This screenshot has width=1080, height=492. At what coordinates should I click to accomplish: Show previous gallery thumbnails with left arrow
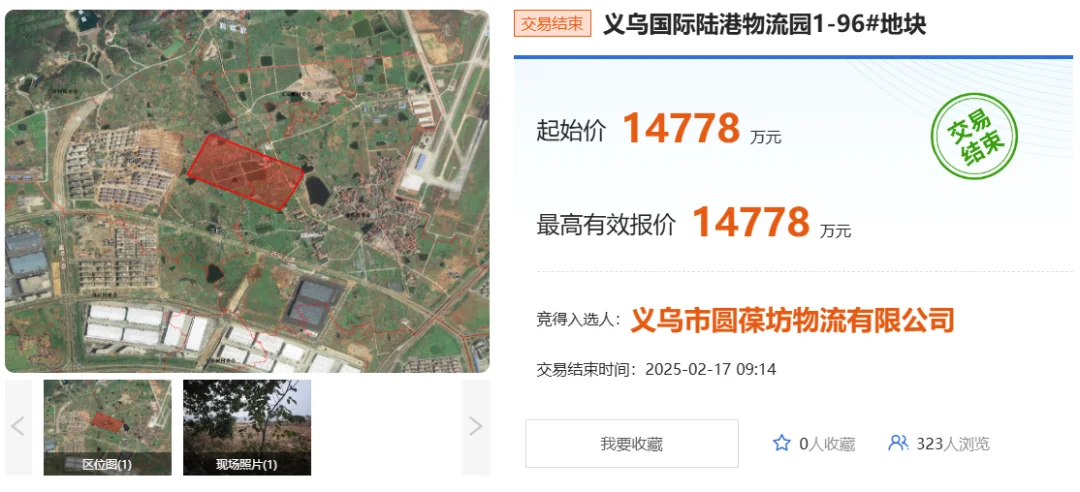(x=18, y=427)
